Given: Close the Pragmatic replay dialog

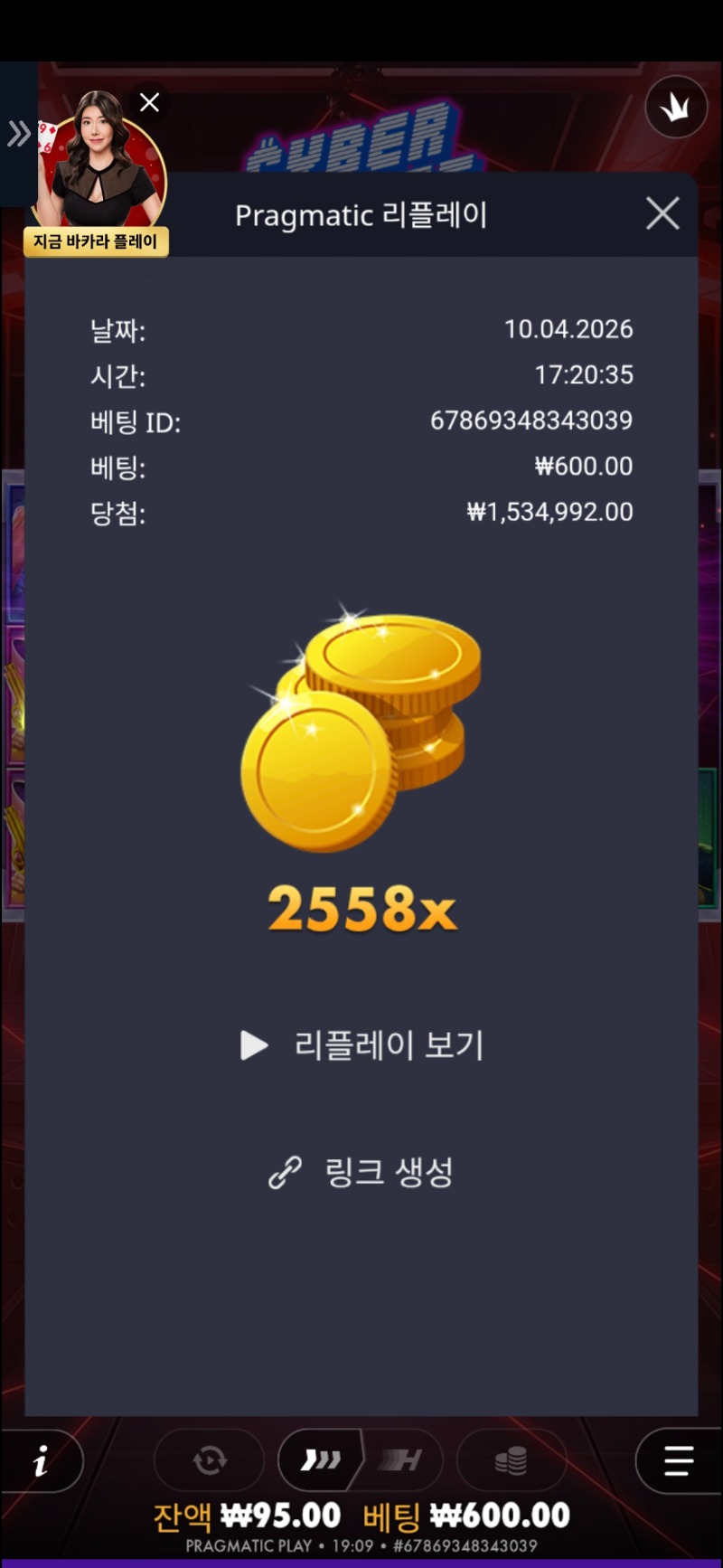Looking at the screenshot, I should 662,214.
